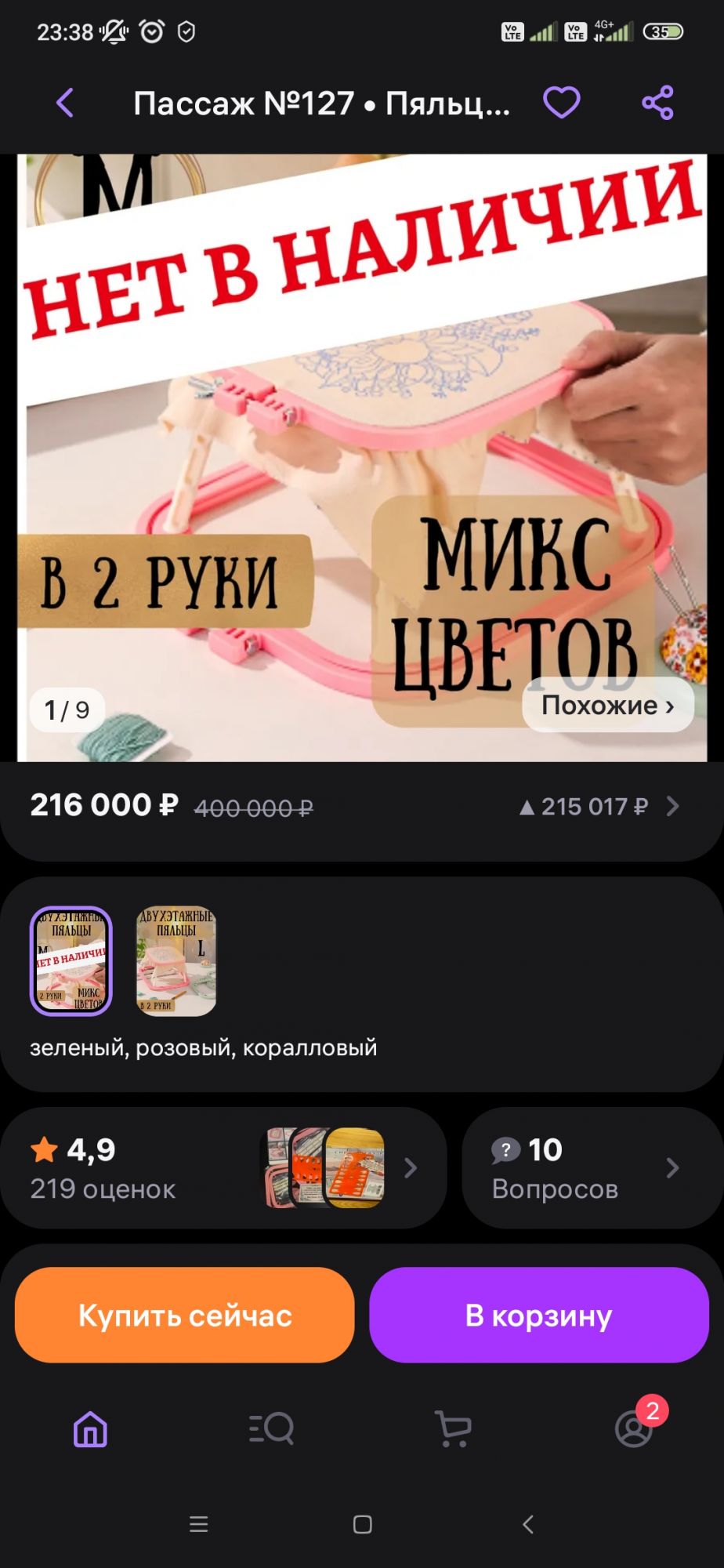
Task: Open the system recent apps menu
Action: pos(199,1524)
